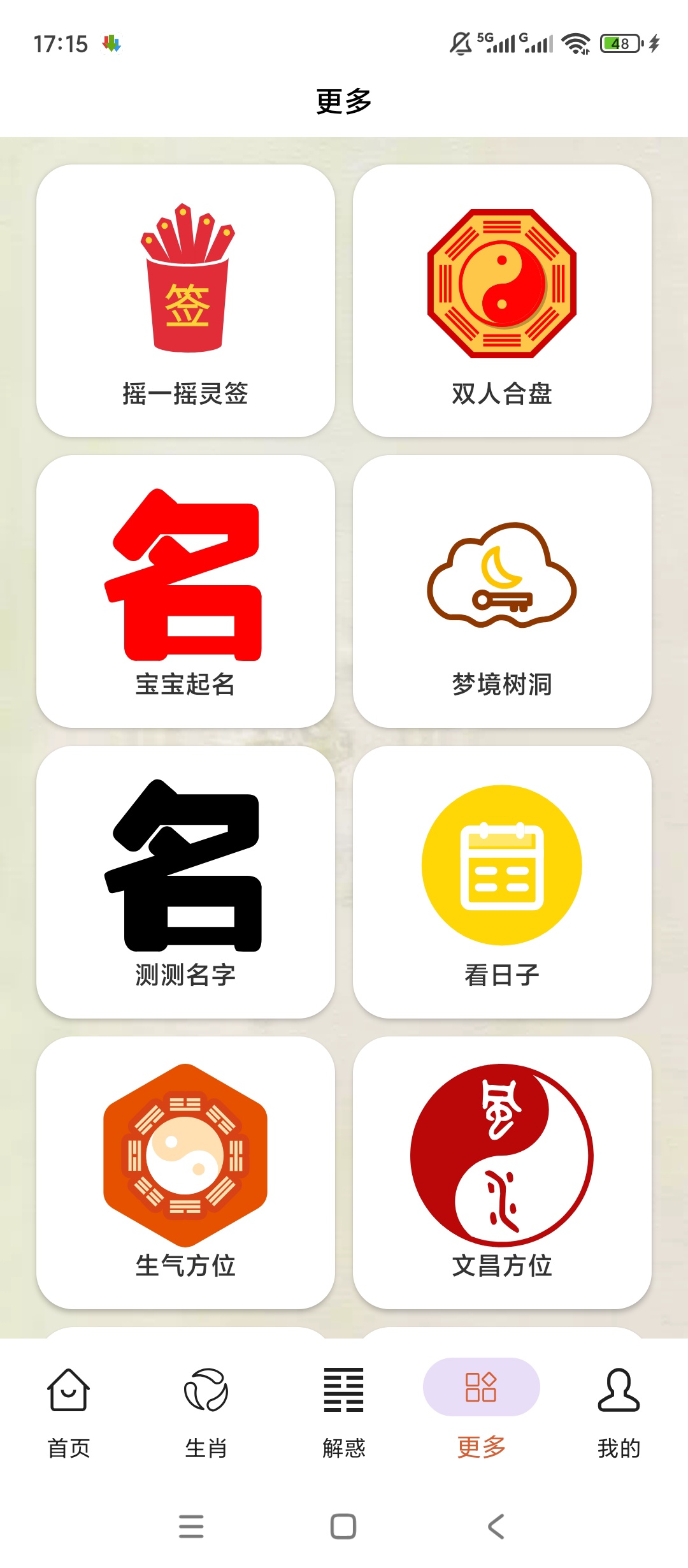688x1568 pixels.
Task: Open 看日子 calendar card
Action: (502, 882)
